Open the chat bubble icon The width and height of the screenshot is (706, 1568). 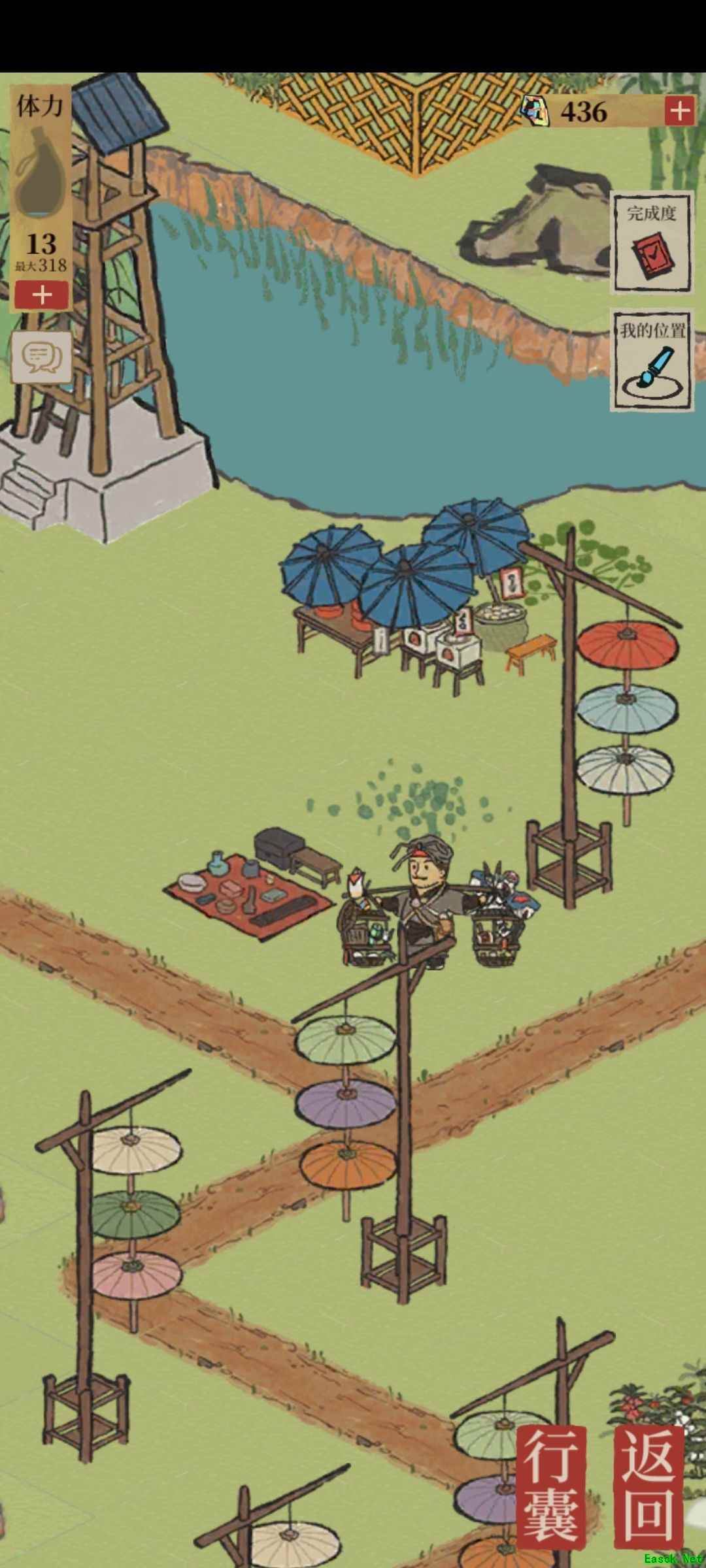pos(41,356)
